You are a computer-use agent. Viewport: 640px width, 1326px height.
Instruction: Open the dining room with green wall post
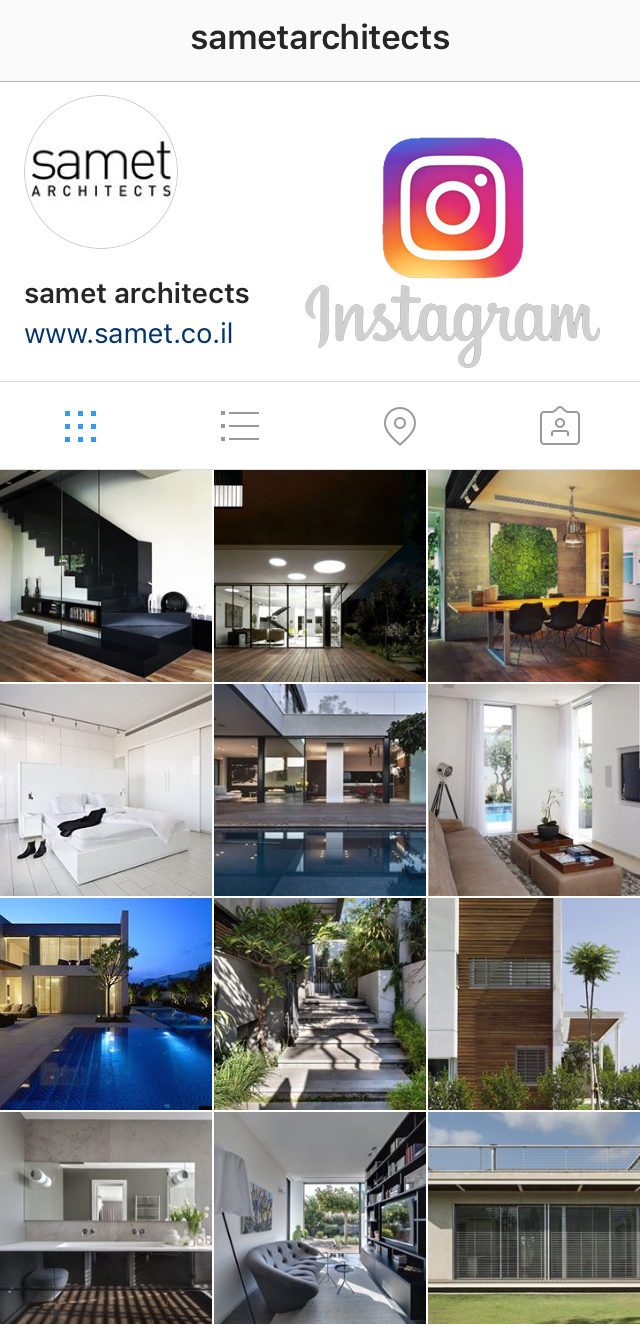click(534, 575)
